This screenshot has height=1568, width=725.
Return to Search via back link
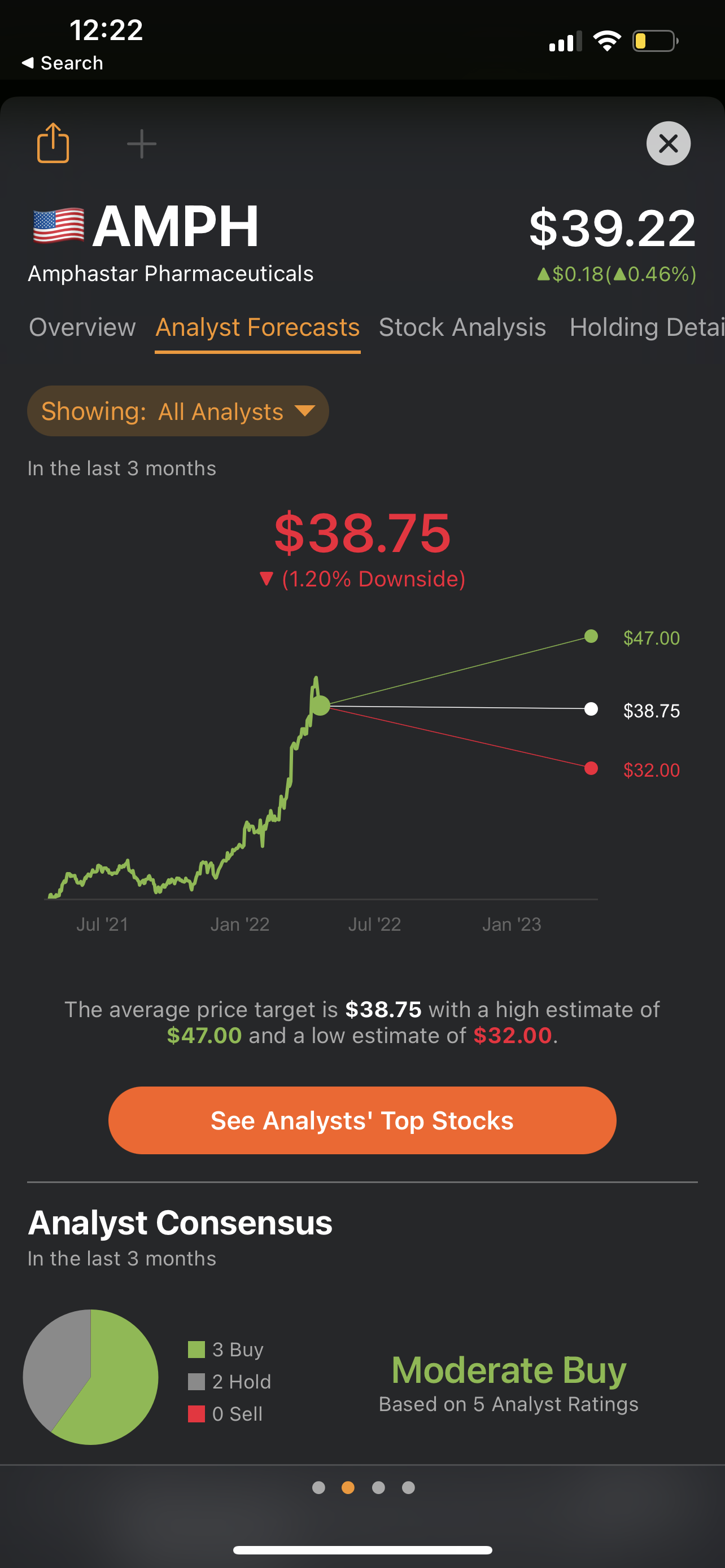62,63
